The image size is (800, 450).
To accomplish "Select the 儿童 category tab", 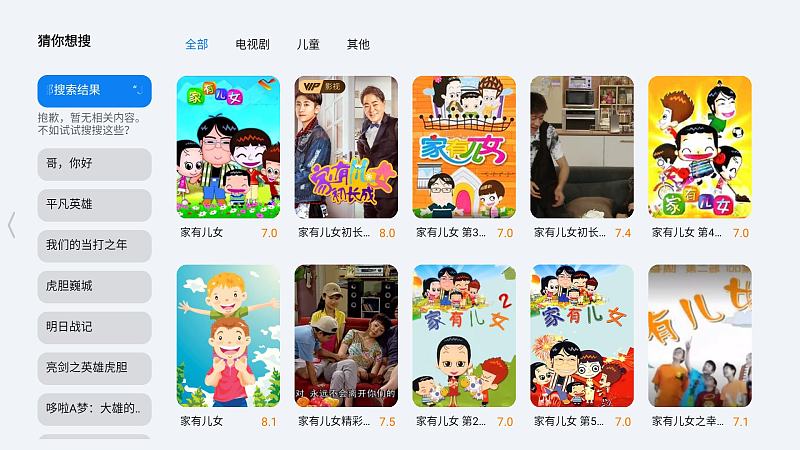I will (308, 44).
